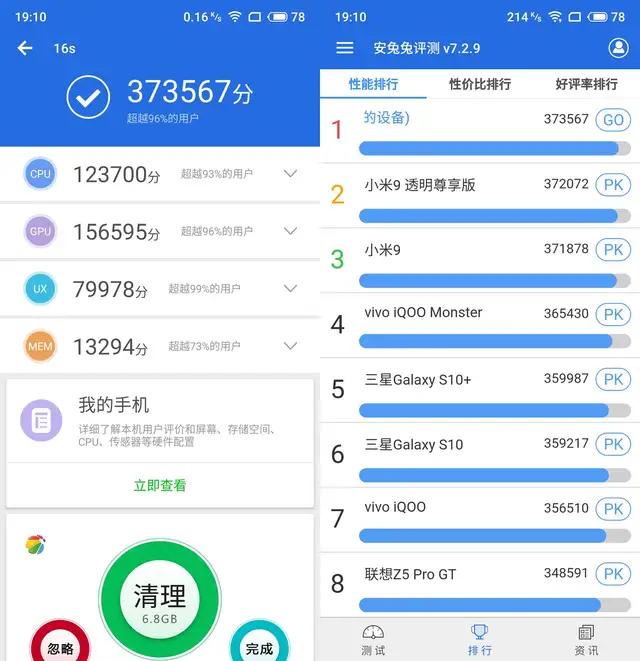Viewport: 640px width, 661px height.
Task: Expand the UX score details
Action: [290, 288]
